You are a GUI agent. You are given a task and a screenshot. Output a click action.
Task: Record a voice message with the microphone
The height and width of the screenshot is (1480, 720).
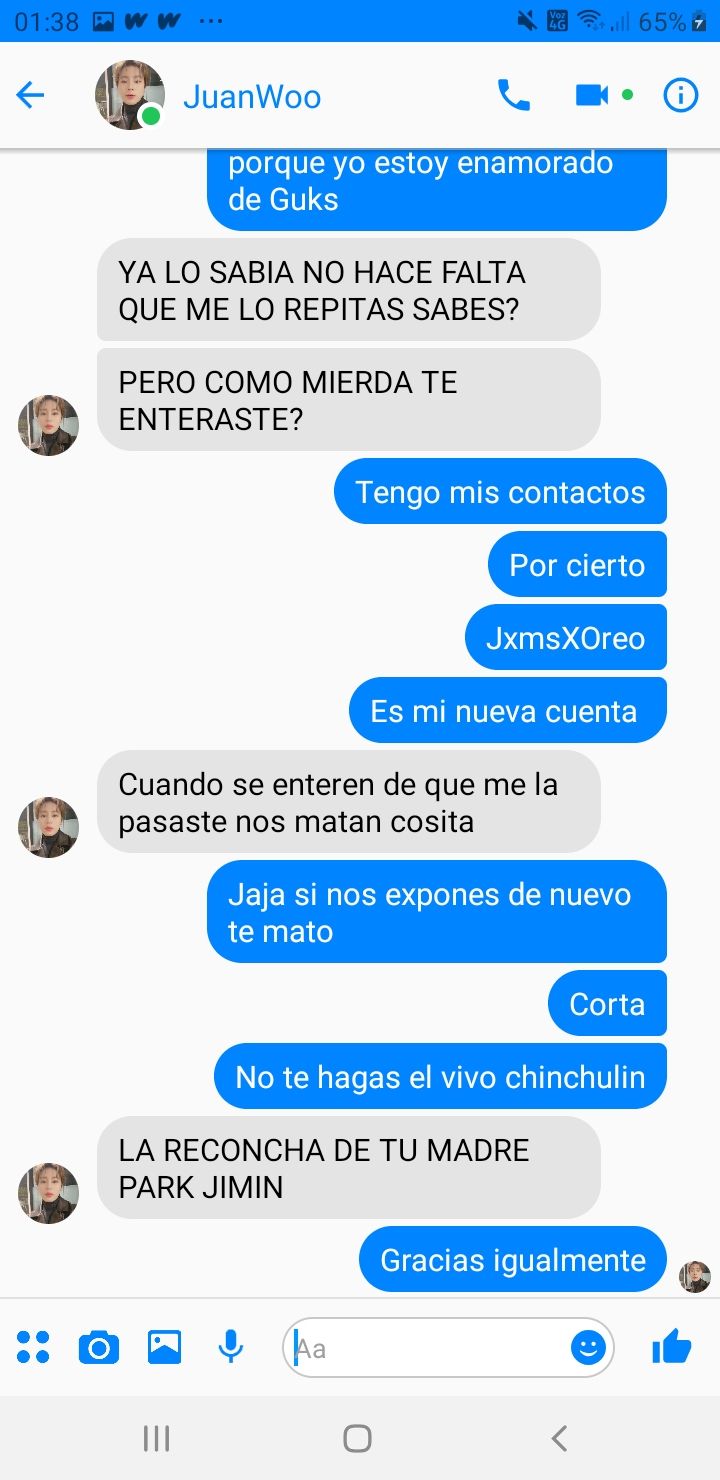click(231, 1348)
